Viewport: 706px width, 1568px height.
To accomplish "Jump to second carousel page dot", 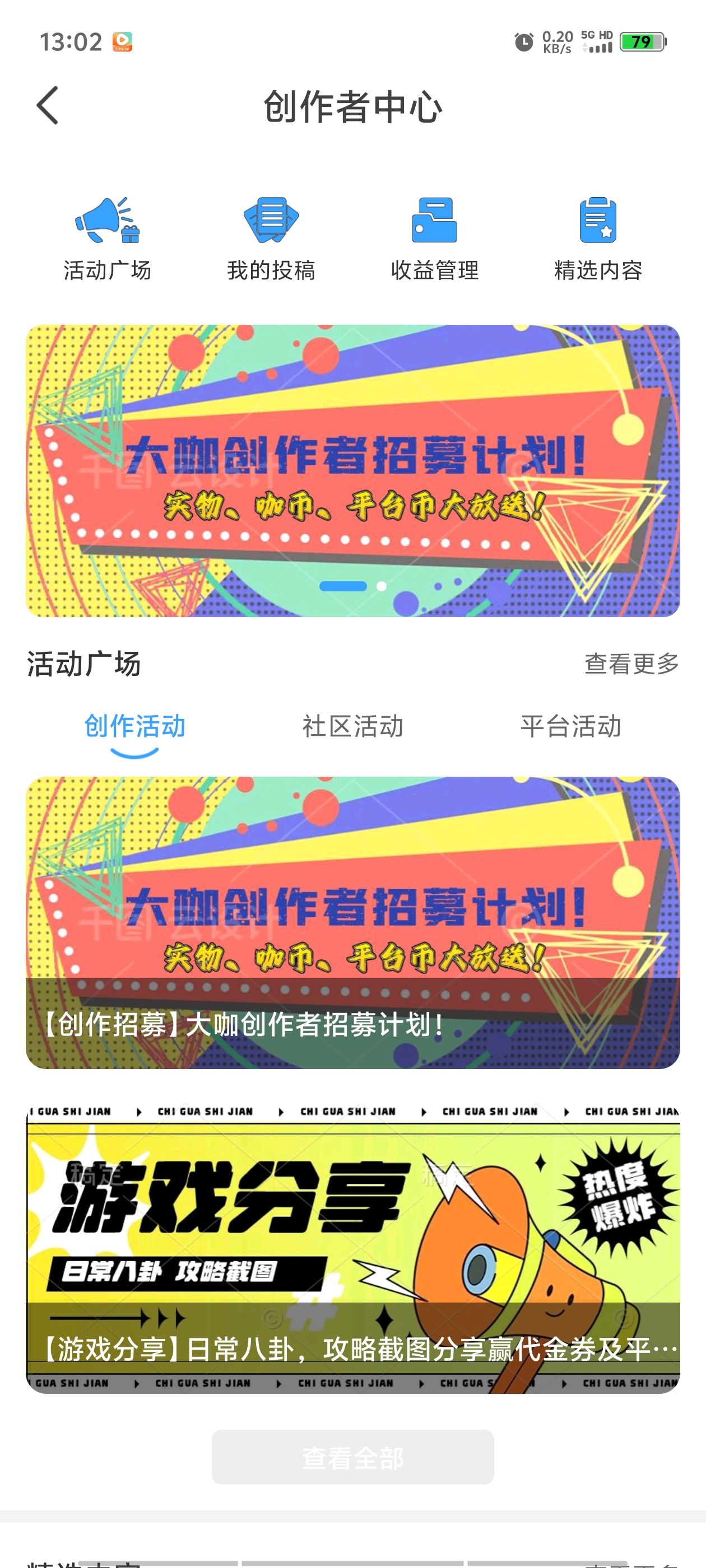I will tap(382, 586).
